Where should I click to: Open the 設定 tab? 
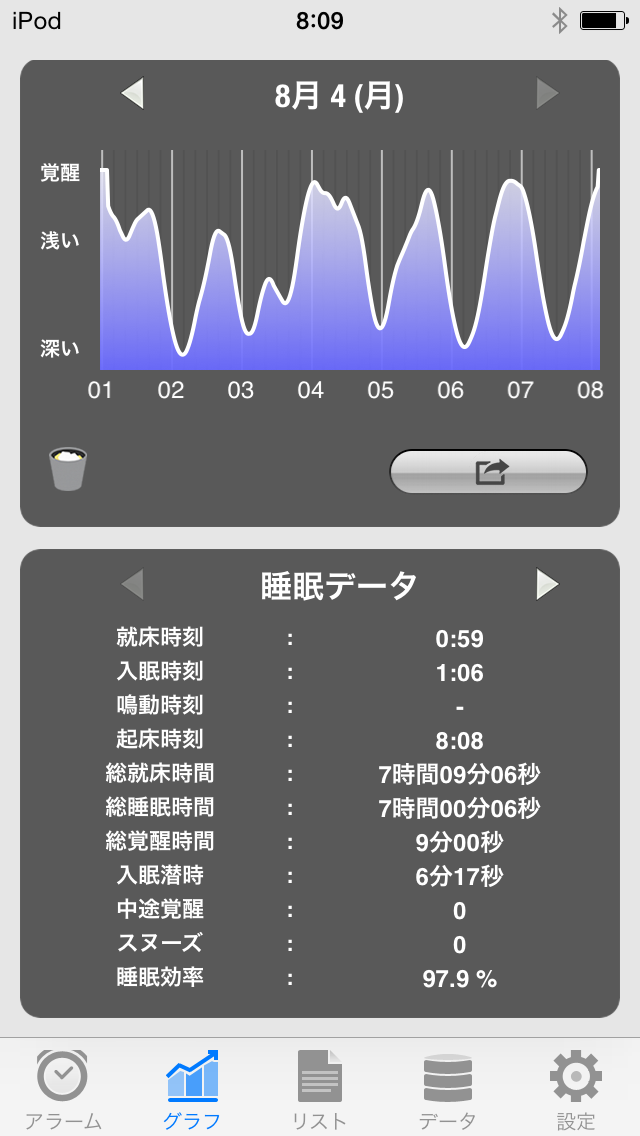click(576, 1088)
